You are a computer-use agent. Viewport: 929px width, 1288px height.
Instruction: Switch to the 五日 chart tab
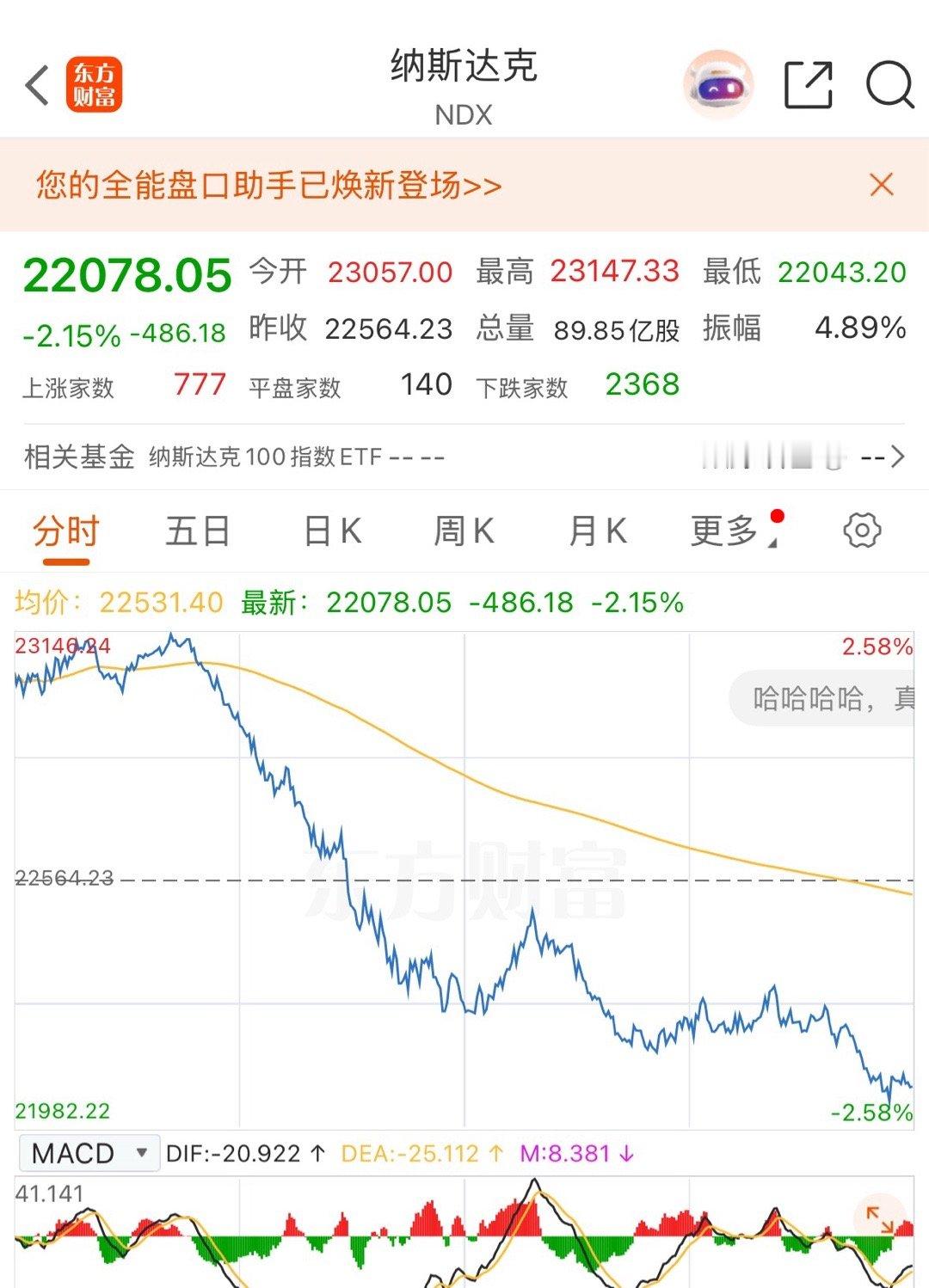click(x=199, y=531)
